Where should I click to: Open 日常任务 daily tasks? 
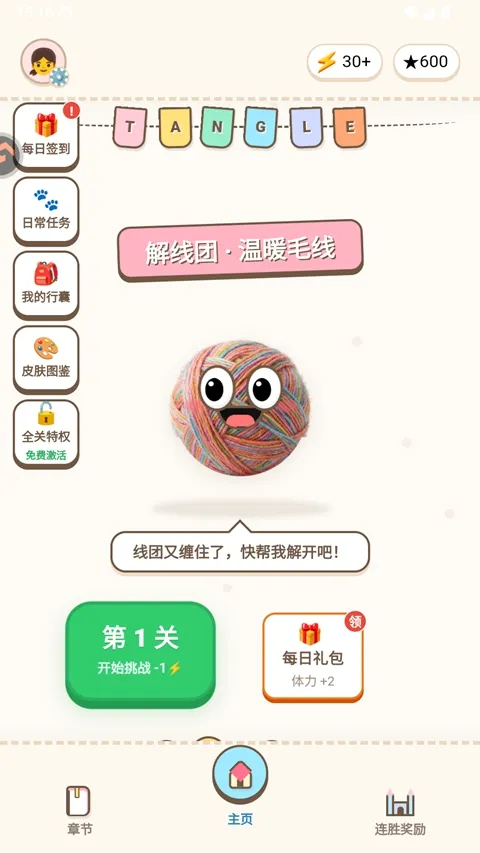pyautogui.click(x=46, y=211)
